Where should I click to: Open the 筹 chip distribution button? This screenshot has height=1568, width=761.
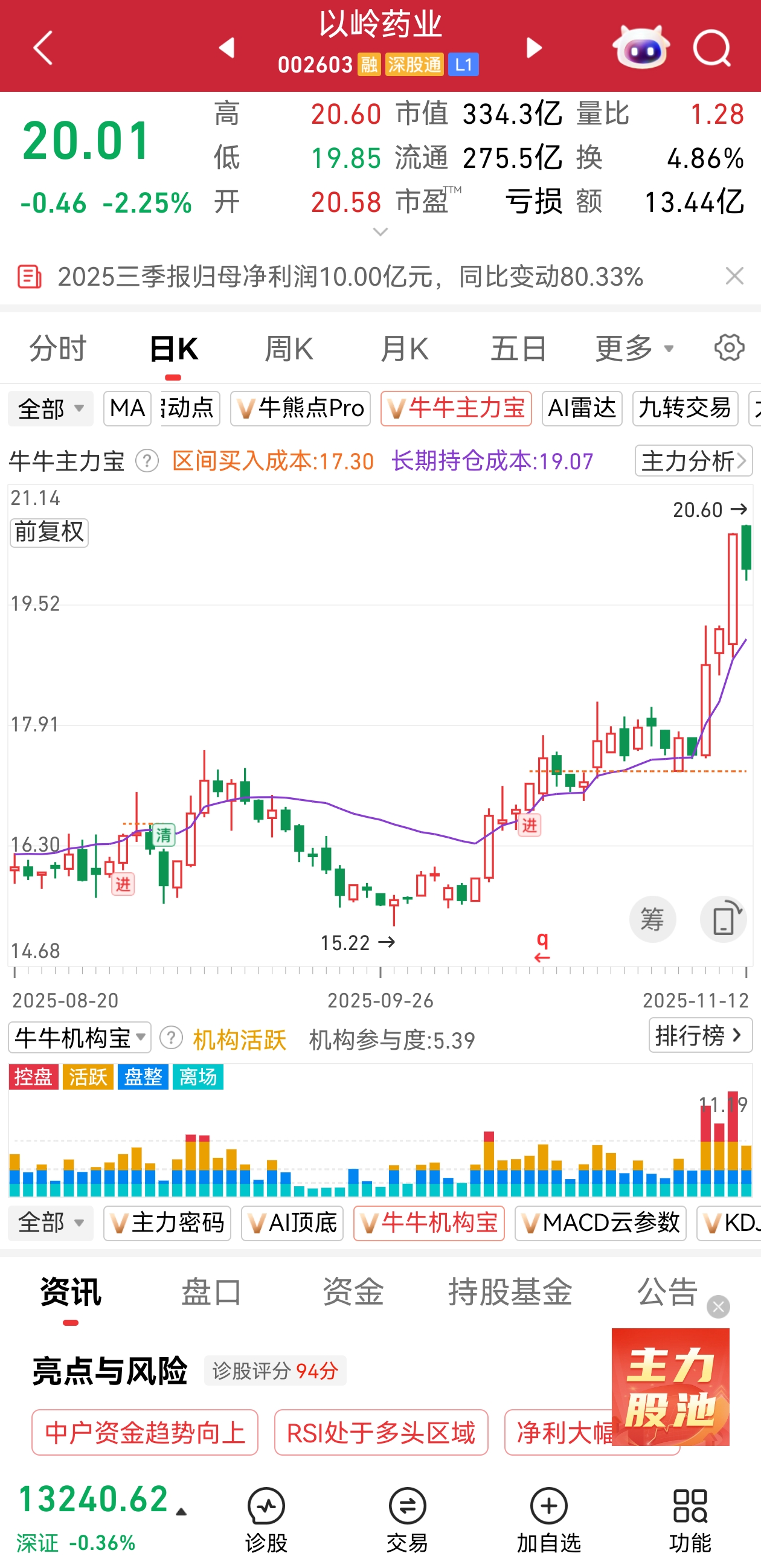coord(652,919)
